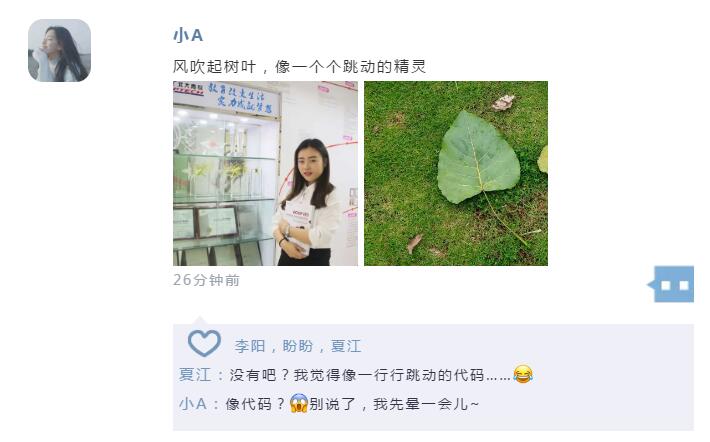The width and height of the screenshot is (710, 442).
Task: View the photo of the woman in white
Action: point(265,173)
